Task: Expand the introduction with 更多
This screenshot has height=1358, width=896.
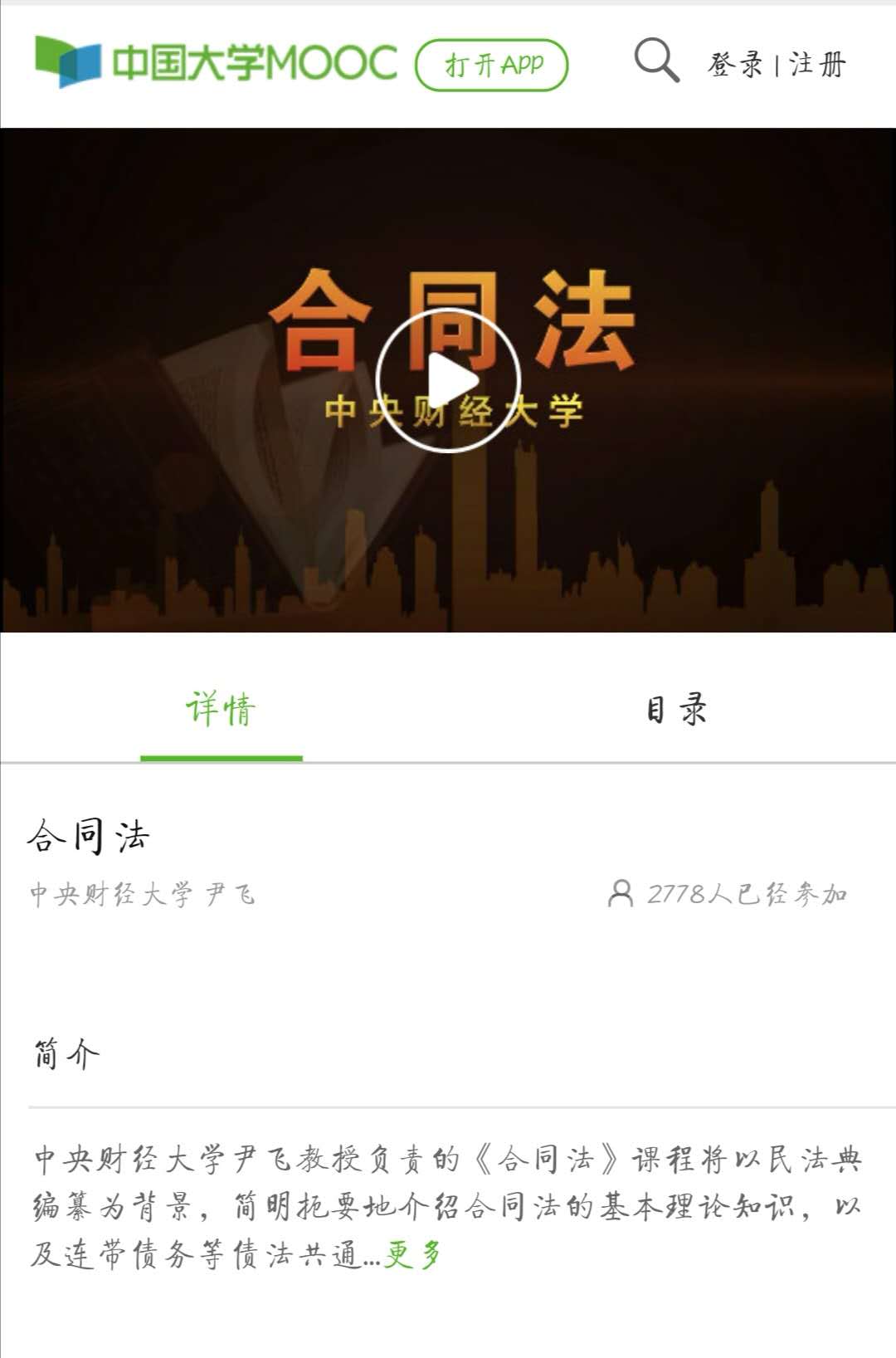Action: click(x=412, y=1254)
